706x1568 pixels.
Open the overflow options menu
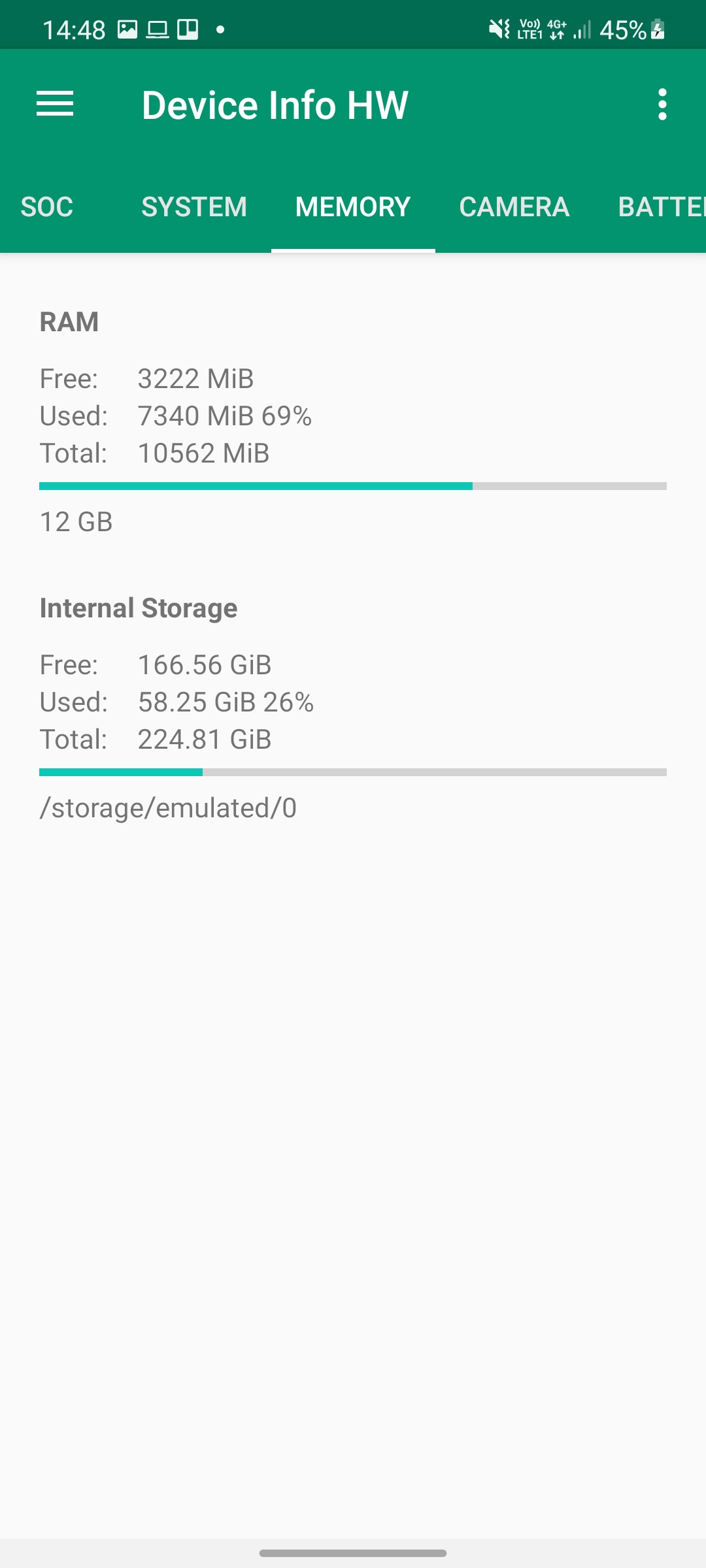(x=662, y=105)
